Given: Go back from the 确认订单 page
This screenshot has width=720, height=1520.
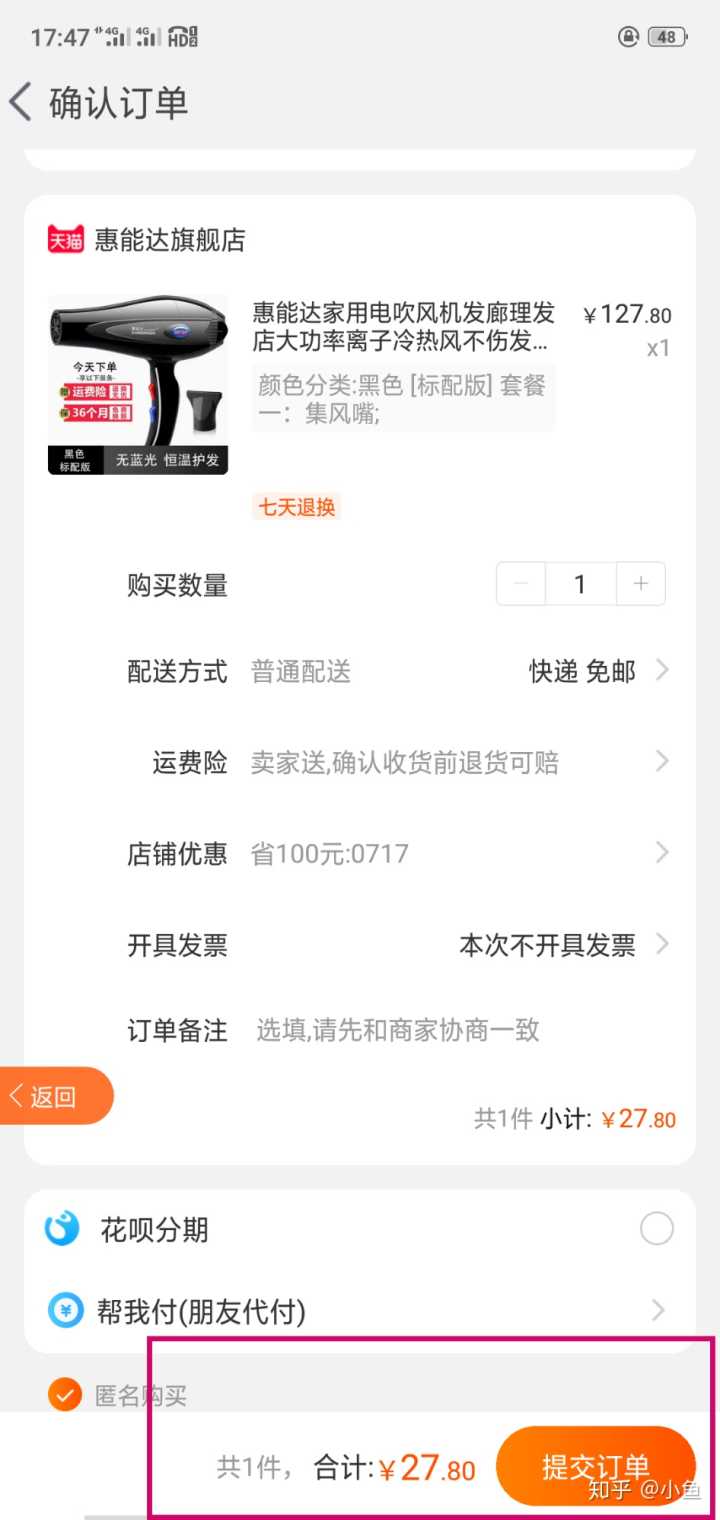Looking at the screenshot, I should pos(22,103).
